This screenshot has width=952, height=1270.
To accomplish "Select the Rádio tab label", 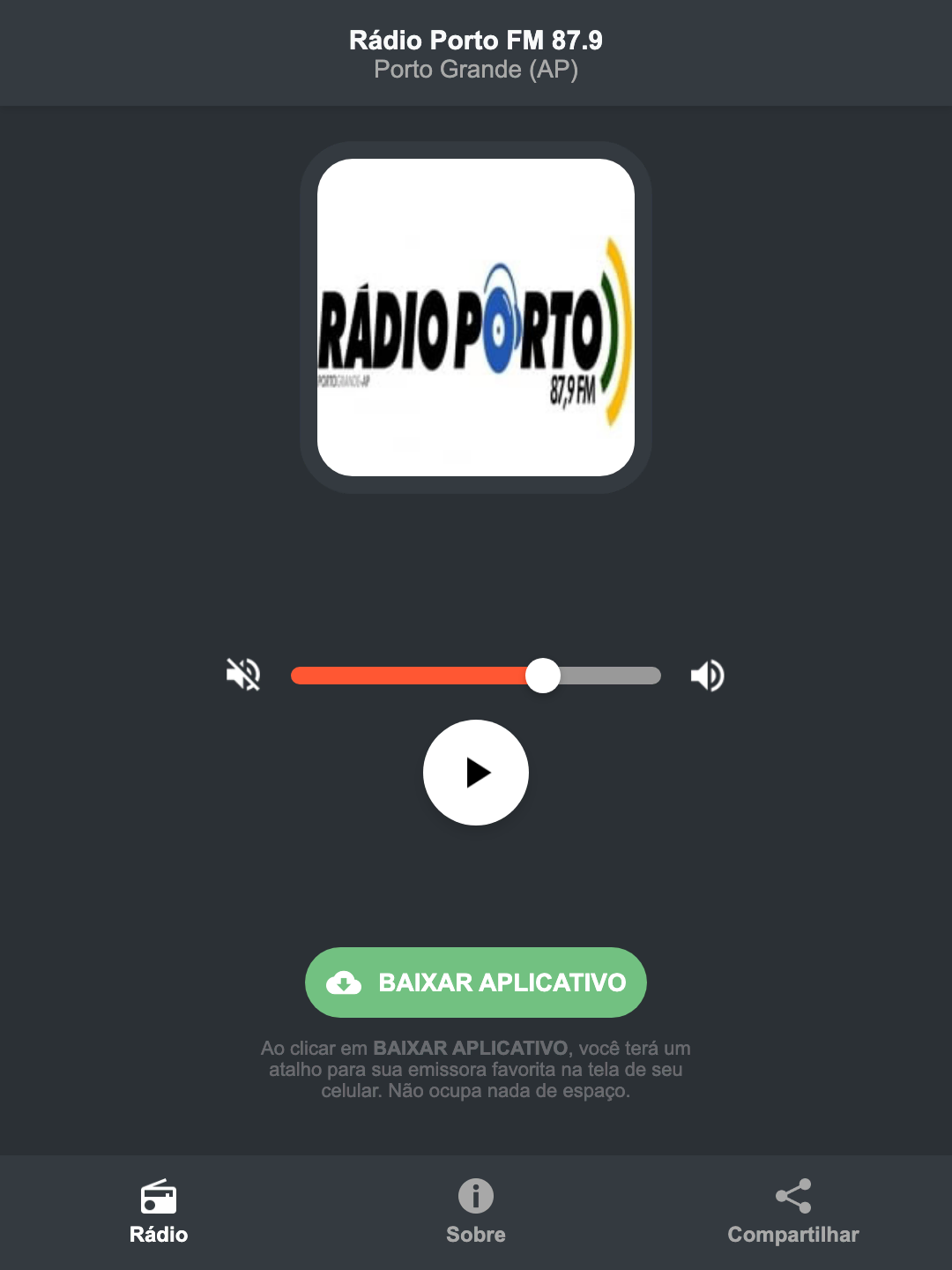I will [x=159, y=1235].
